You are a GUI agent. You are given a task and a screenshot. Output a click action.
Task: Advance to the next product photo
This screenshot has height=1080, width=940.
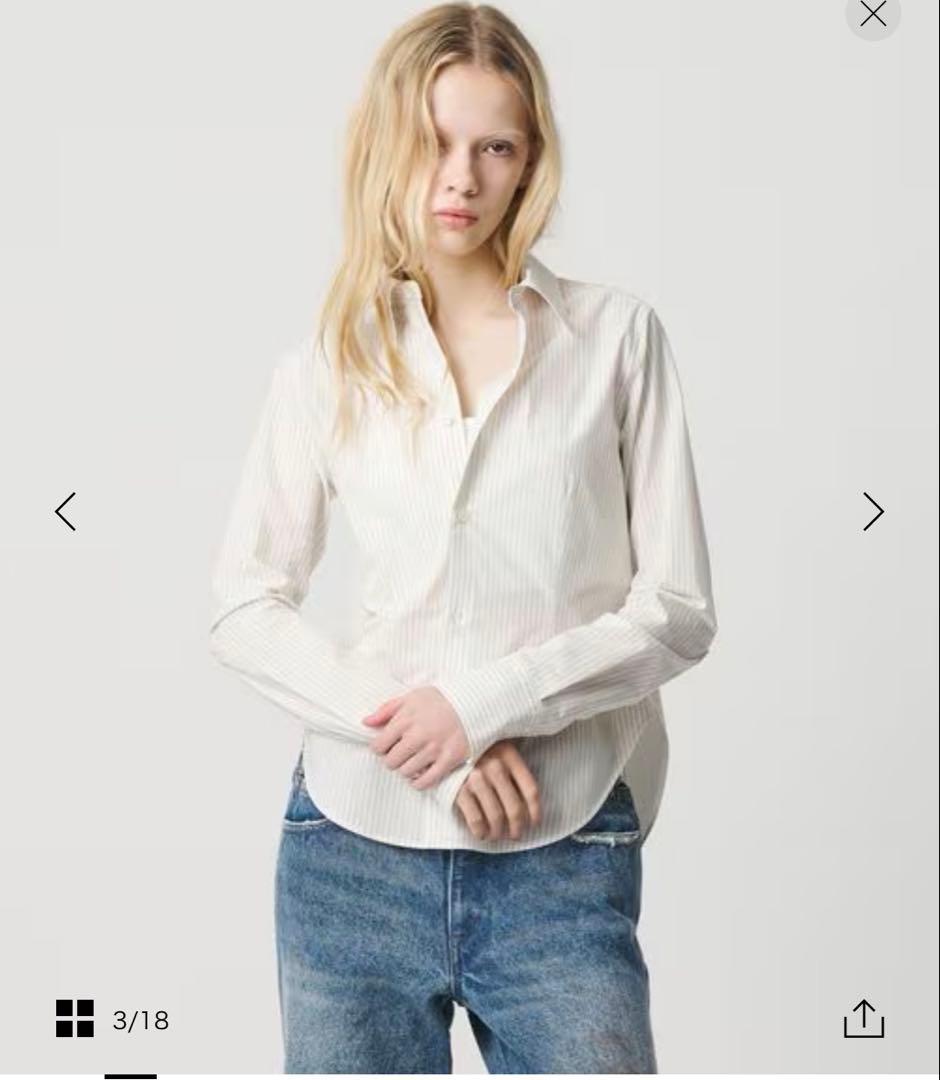873,511
